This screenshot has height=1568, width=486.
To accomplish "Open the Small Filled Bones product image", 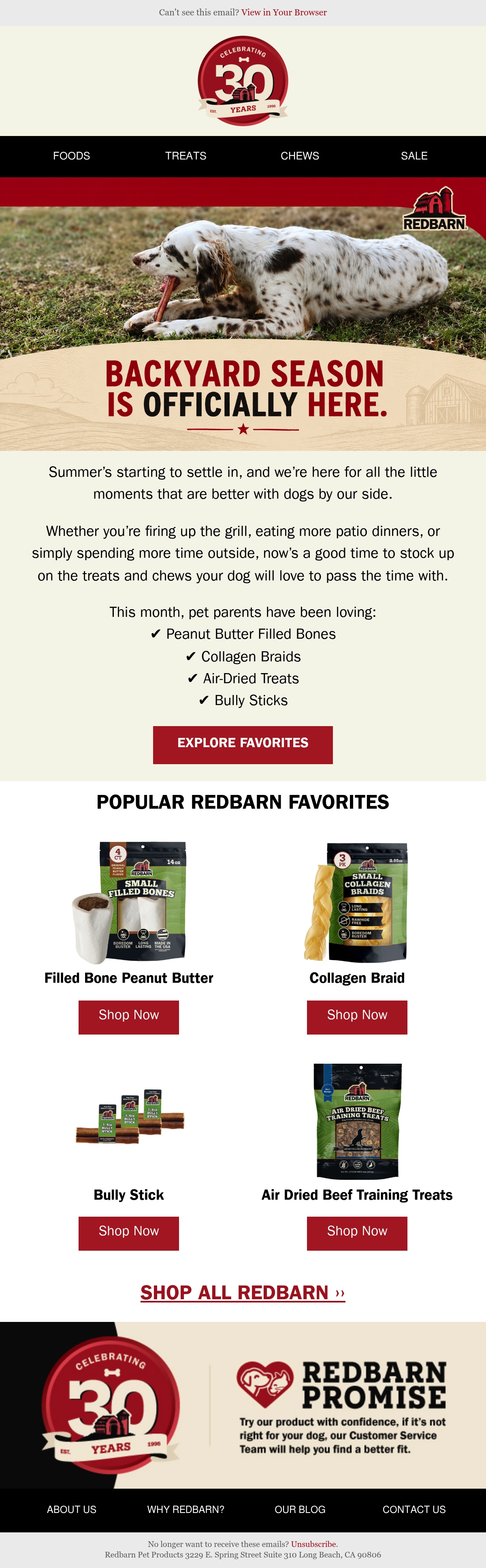I will tap(129, 902).
